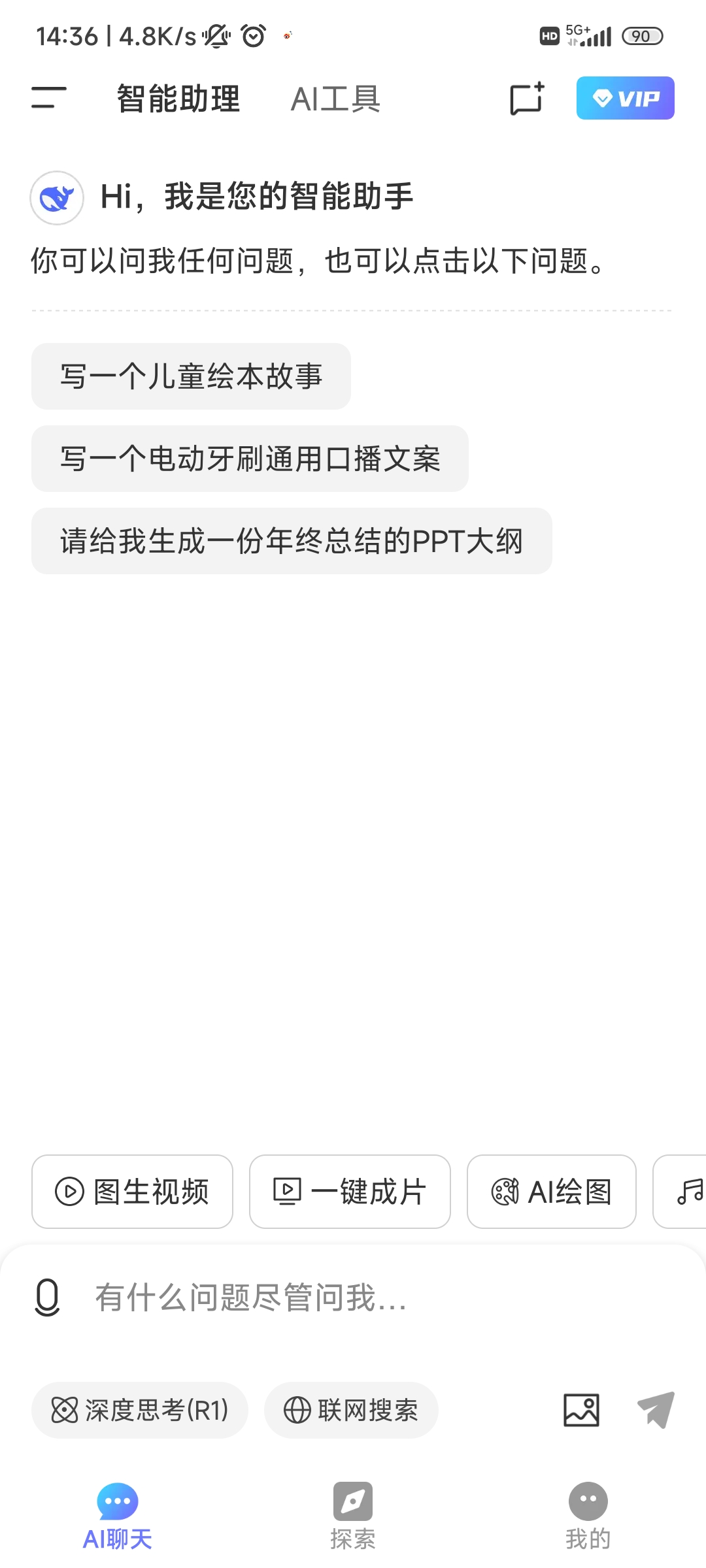Choose the 写一个儿童绘本故事 suggestion

(191, 376)
